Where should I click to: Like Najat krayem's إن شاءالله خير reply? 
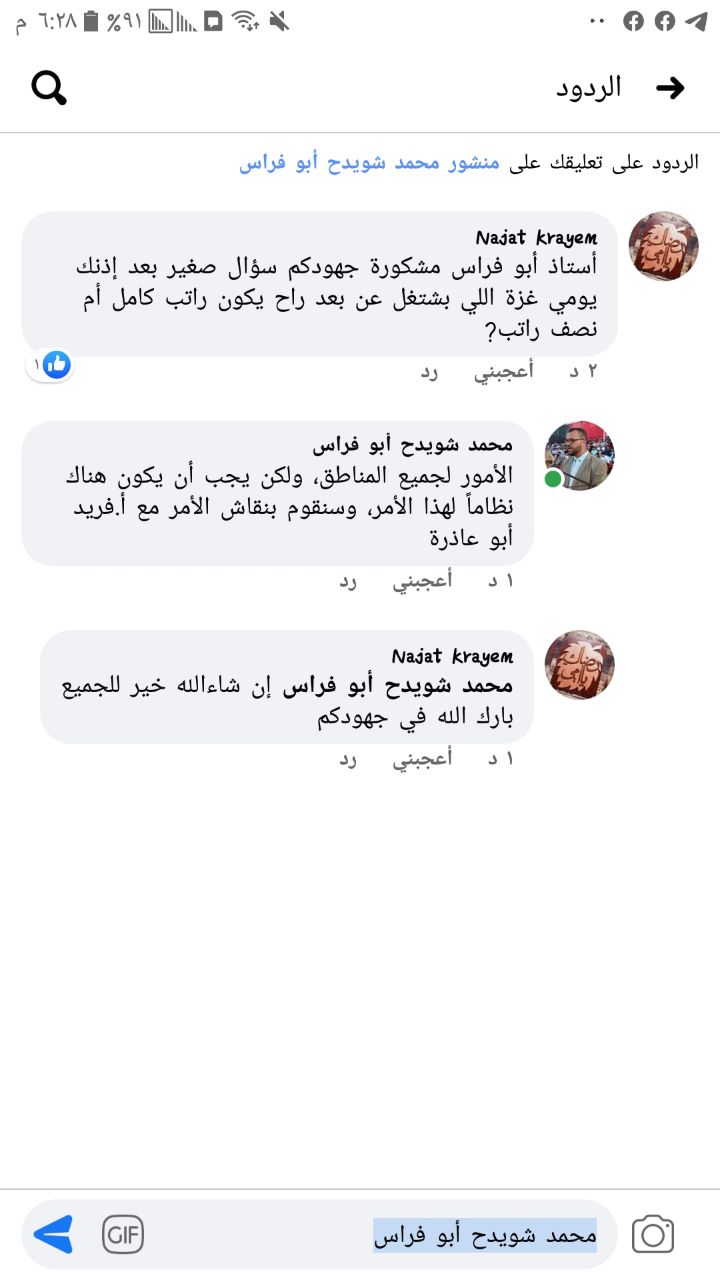(422, 758)
